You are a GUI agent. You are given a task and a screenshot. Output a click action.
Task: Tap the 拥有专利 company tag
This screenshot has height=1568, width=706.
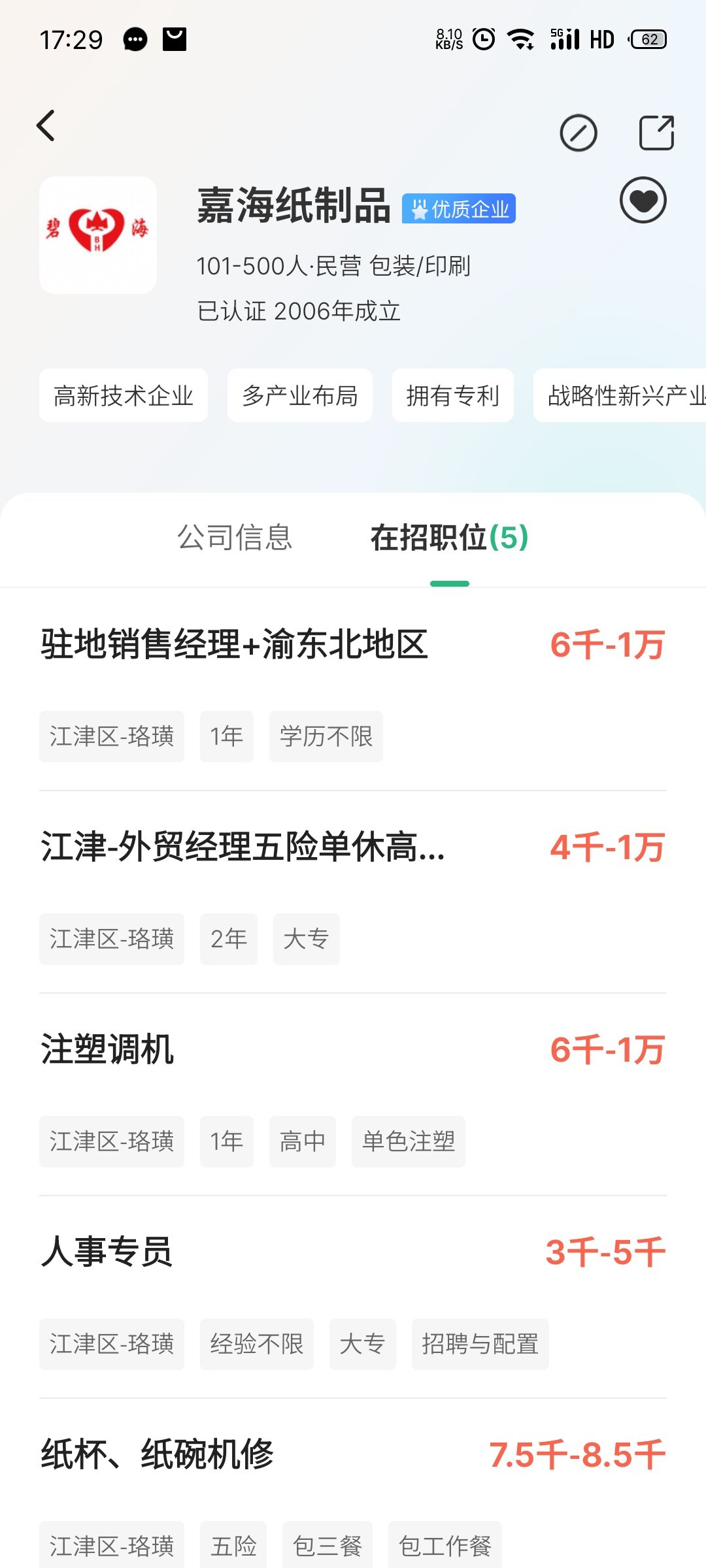[x=452, y=395]
